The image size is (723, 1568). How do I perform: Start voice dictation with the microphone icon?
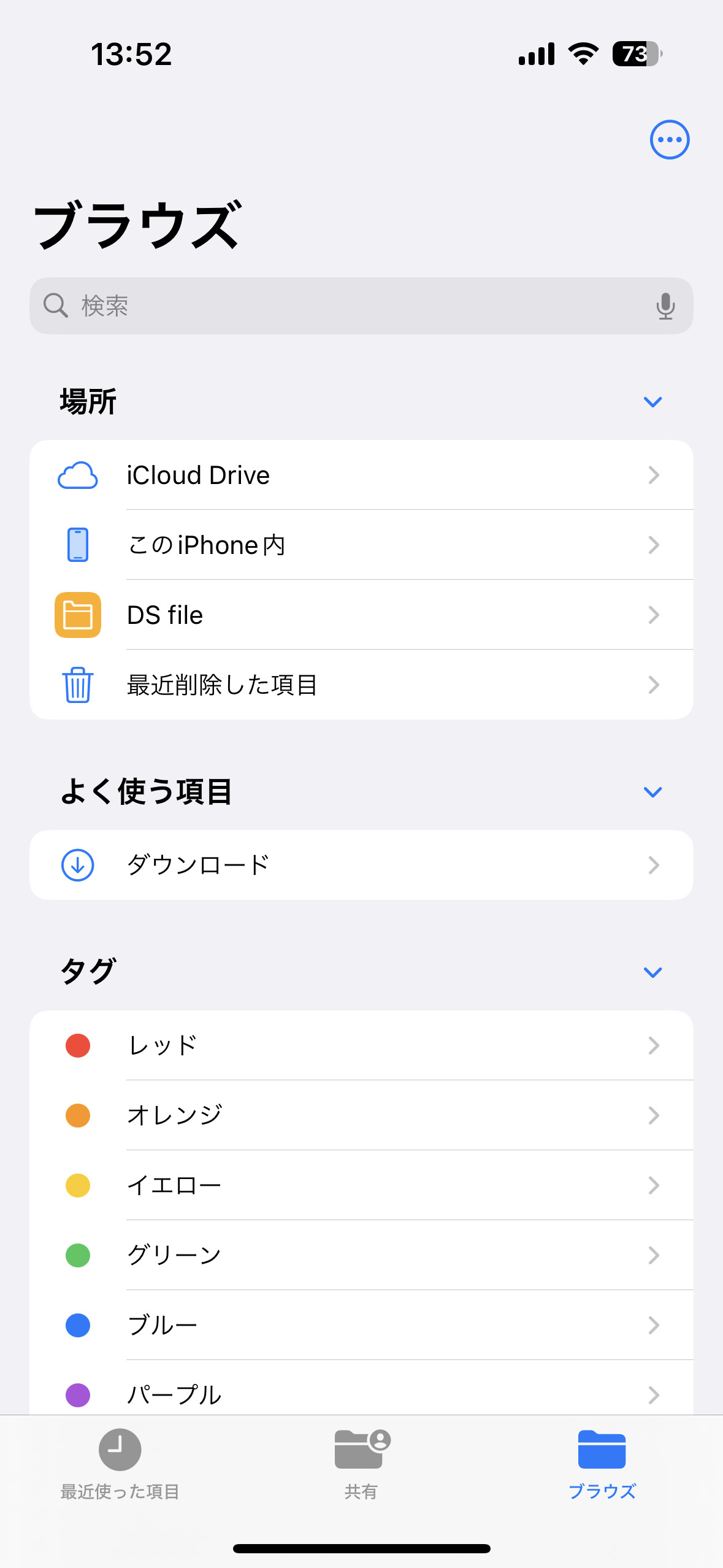click(665, 306)
